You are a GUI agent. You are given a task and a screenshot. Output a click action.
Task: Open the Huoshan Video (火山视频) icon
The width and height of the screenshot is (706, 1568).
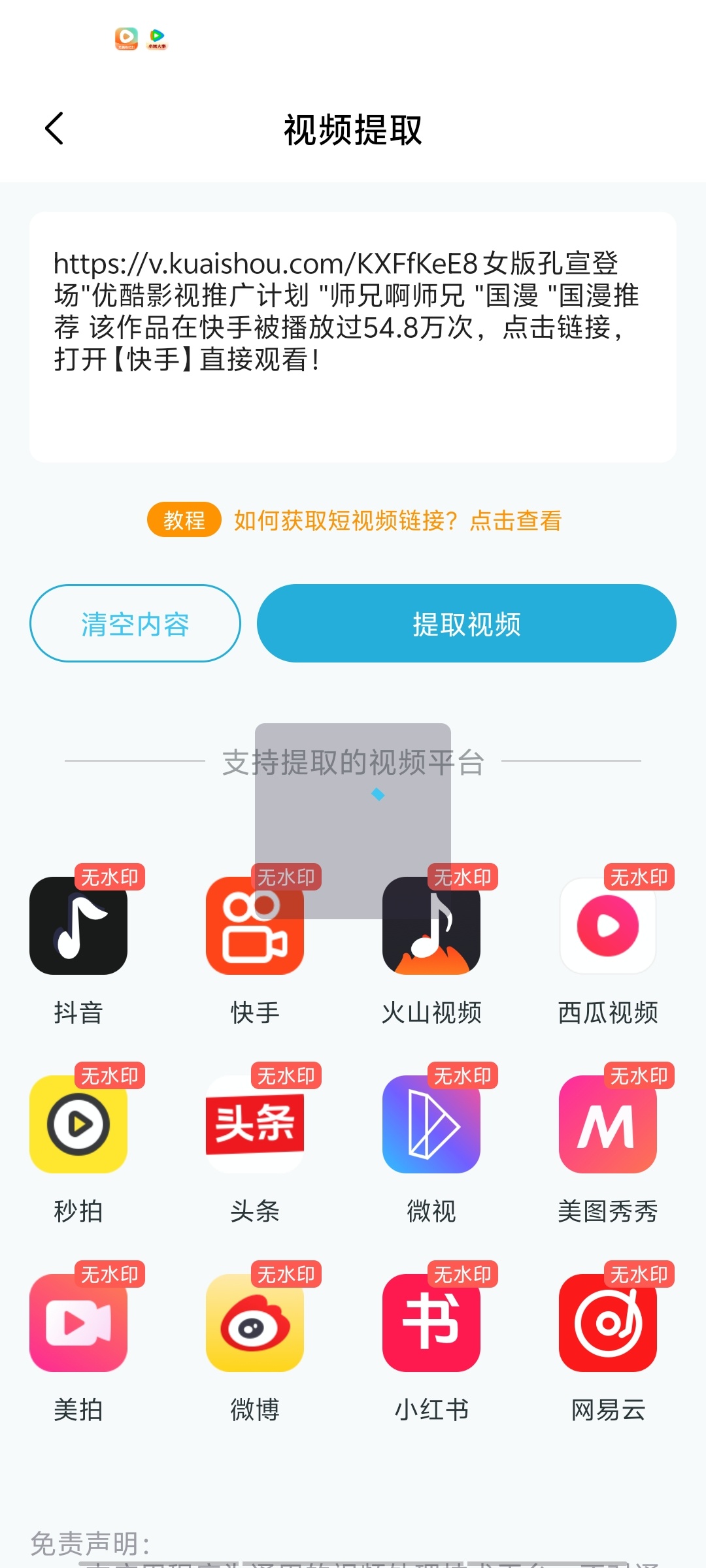point(431,926)
